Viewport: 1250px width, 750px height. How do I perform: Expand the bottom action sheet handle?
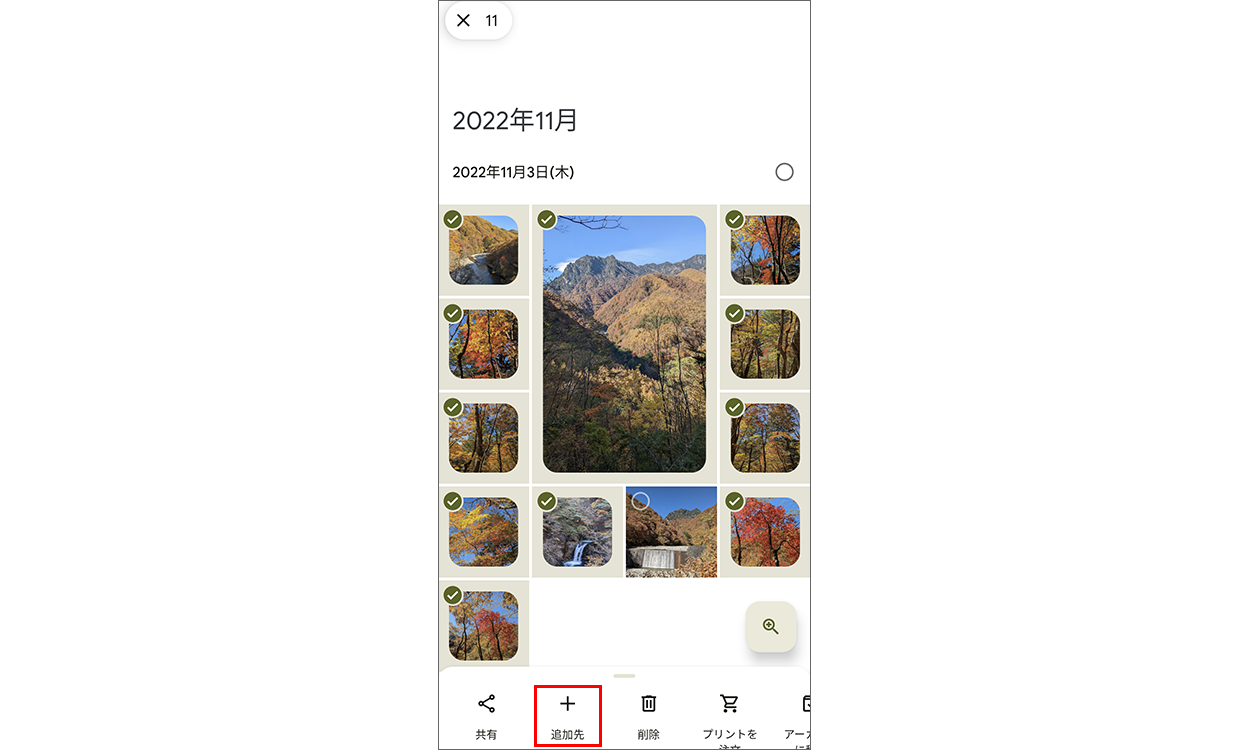(x=624, y=676)
